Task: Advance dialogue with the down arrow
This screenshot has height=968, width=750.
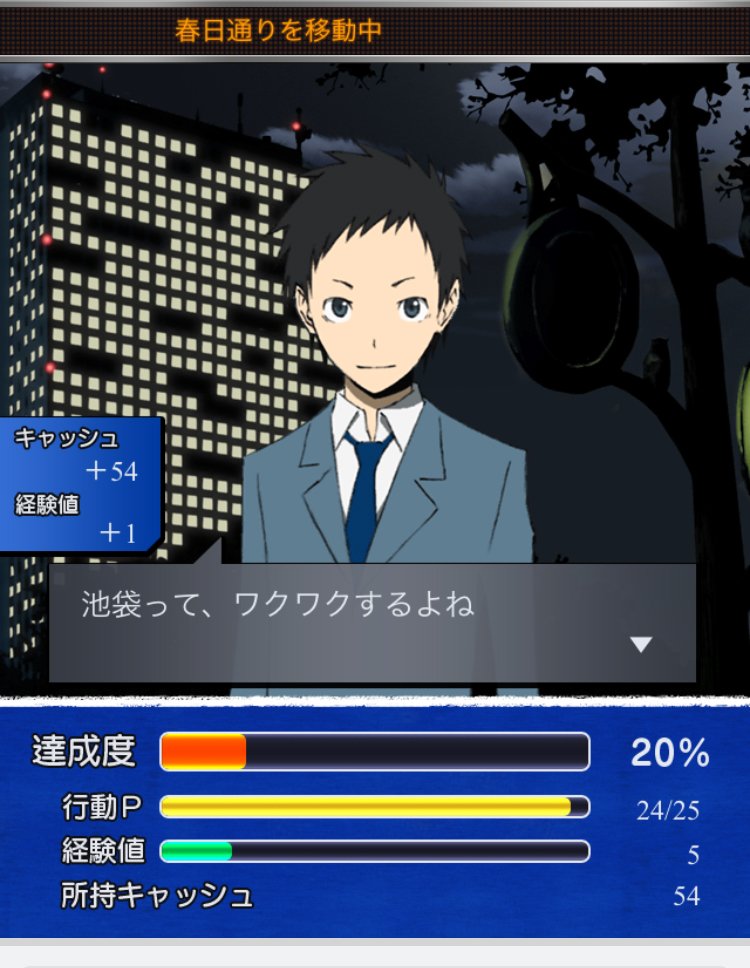Action: click(641, 645)
